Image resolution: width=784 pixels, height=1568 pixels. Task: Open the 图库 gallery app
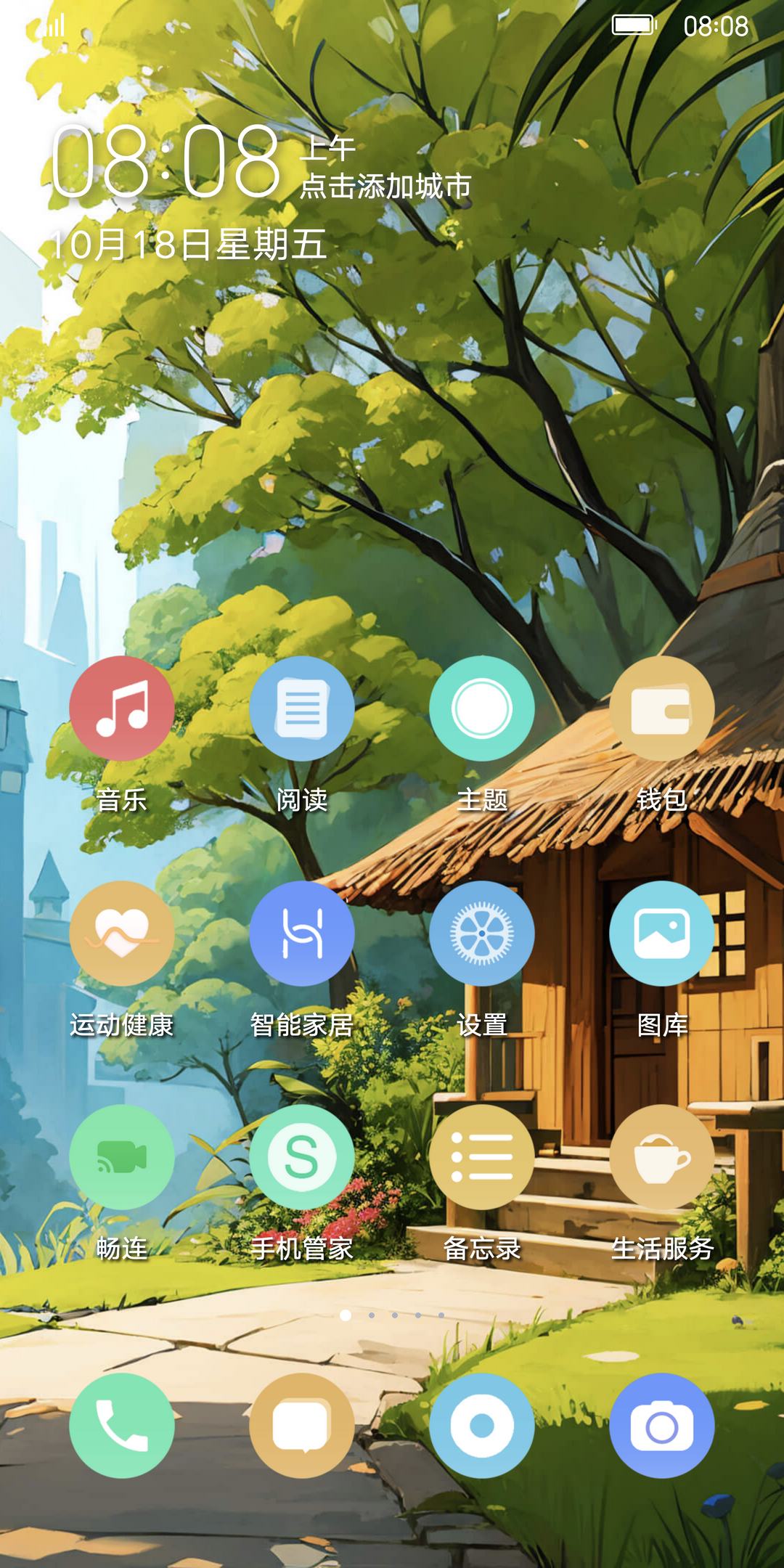click(x=661, y=934)
